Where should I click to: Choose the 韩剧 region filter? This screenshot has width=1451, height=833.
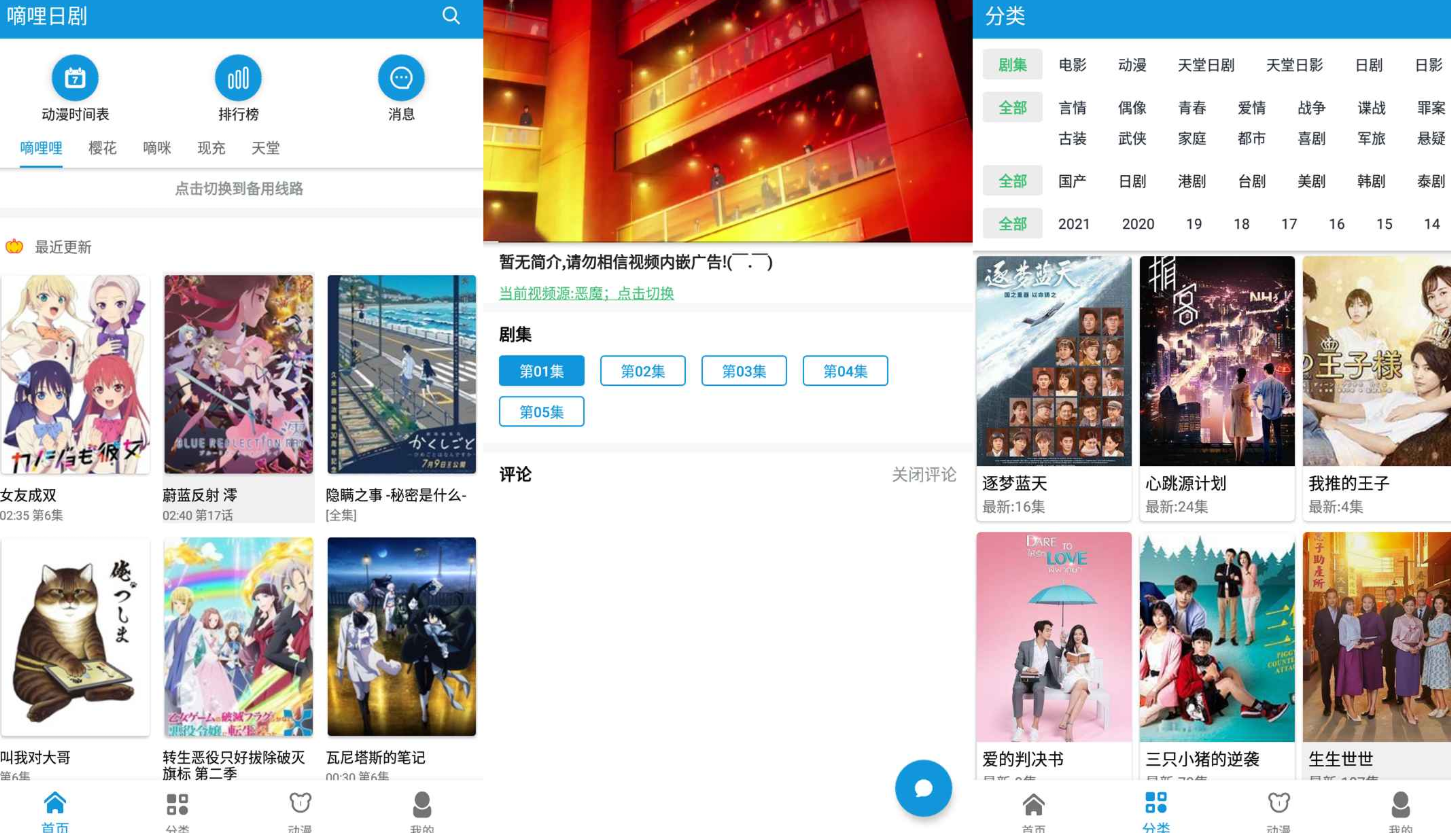1371,181
